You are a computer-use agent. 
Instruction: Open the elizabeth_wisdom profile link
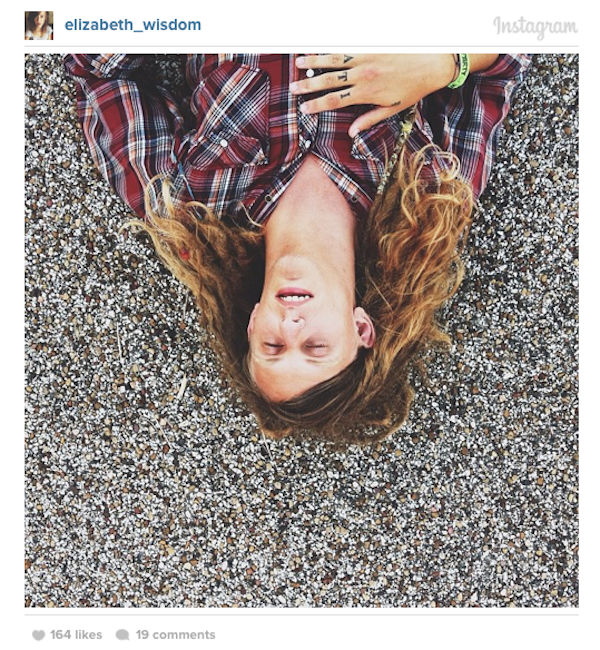(132, 25)
